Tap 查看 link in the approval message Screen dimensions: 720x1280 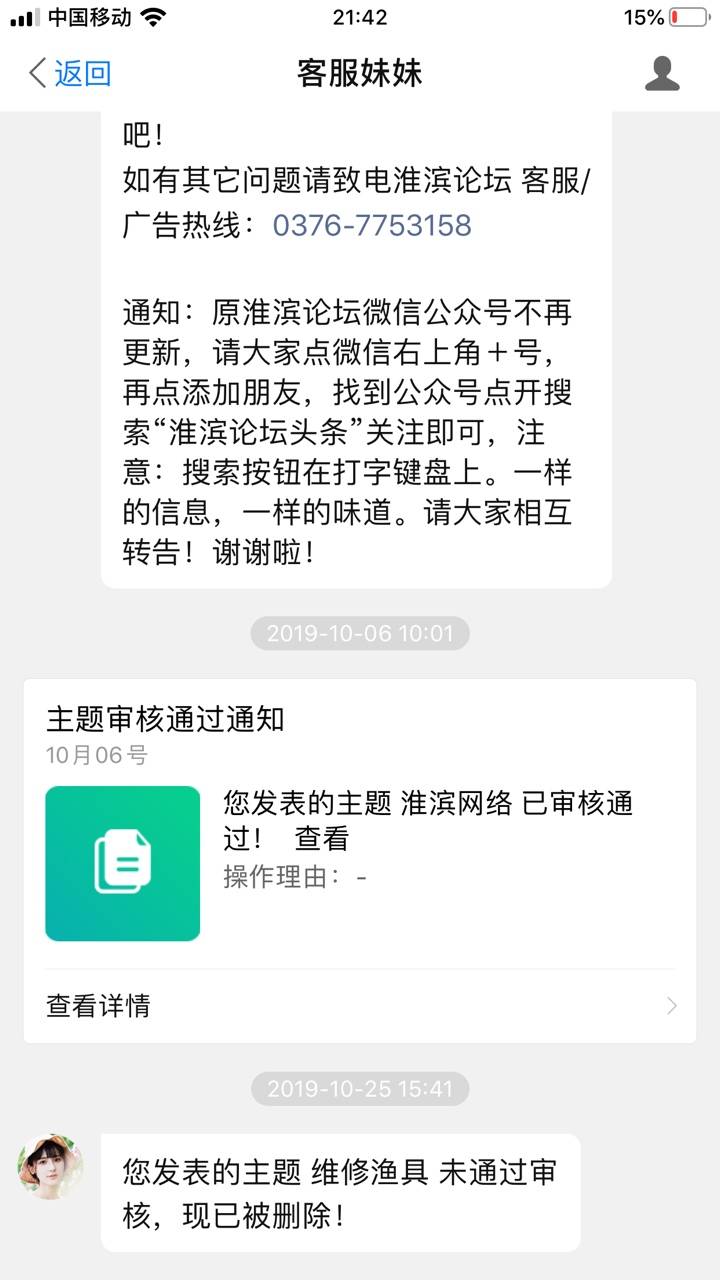pos(322,838)
